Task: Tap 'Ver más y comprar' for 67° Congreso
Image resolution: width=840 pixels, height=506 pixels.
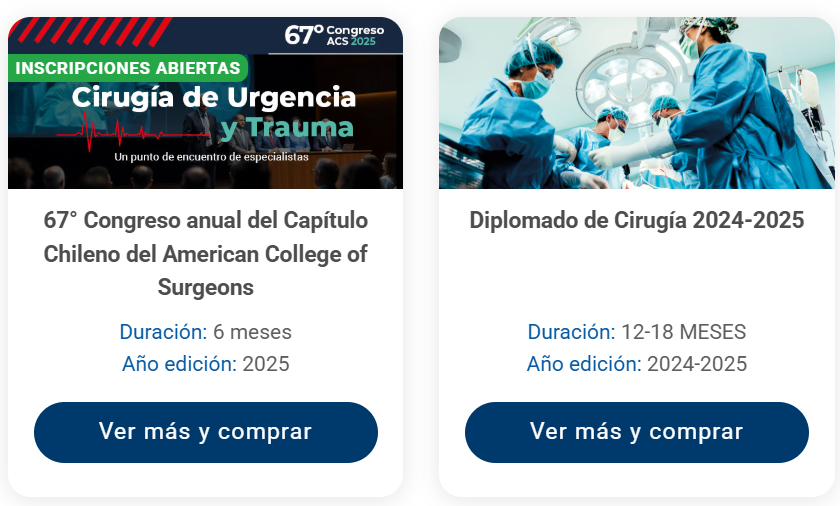Action: click(x=205, y=432)
